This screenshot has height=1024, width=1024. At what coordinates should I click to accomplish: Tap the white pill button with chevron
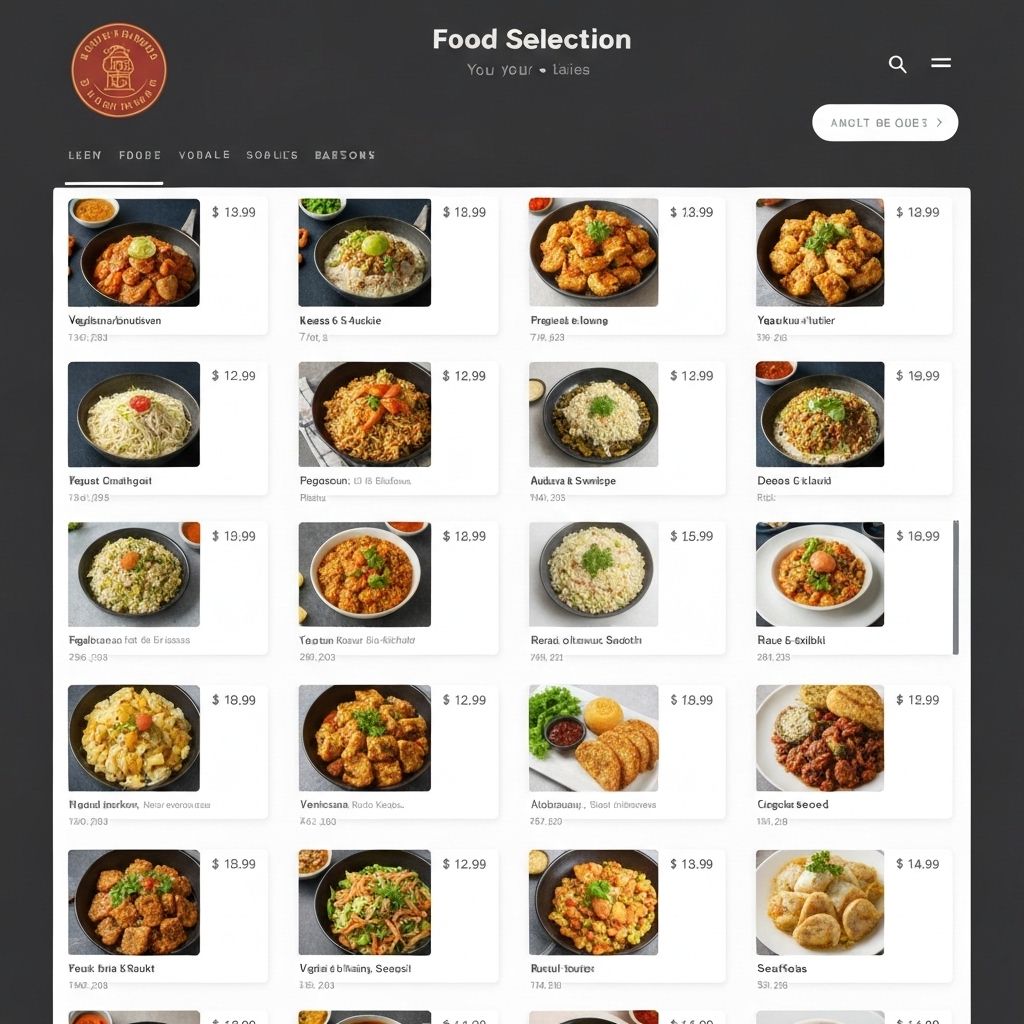[885, 123]
